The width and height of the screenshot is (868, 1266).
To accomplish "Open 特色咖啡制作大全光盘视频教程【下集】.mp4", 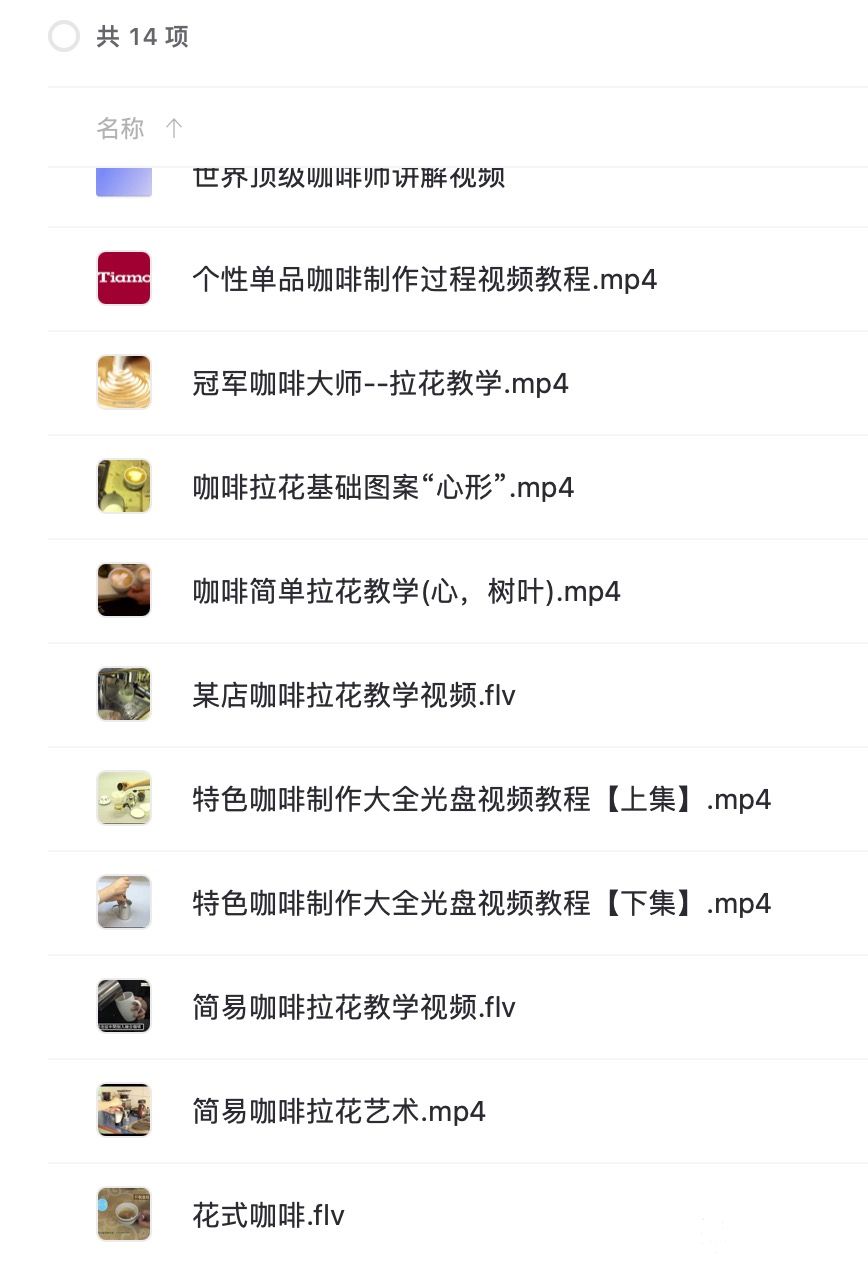I will [x=481, y=903].
